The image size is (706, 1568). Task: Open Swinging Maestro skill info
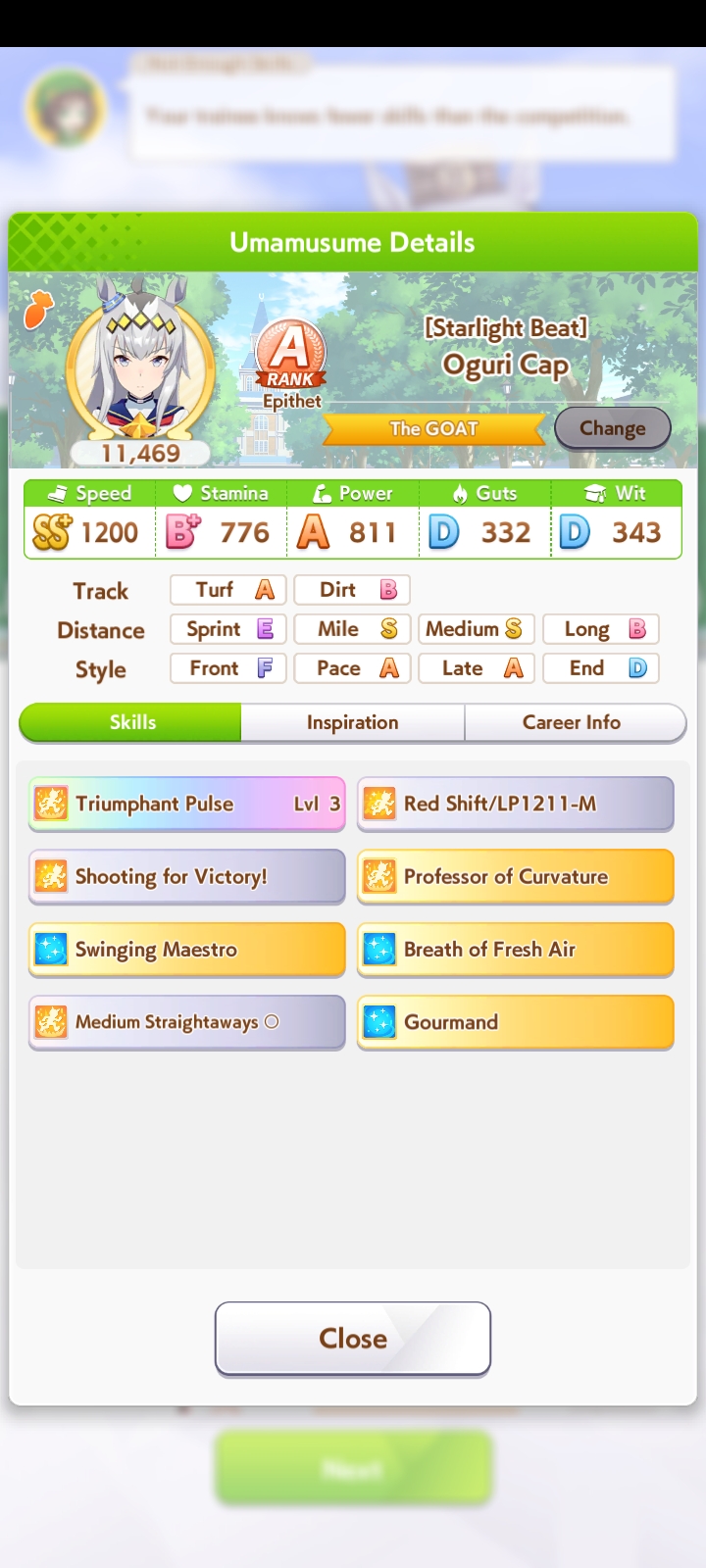click(x=186, y=949)
